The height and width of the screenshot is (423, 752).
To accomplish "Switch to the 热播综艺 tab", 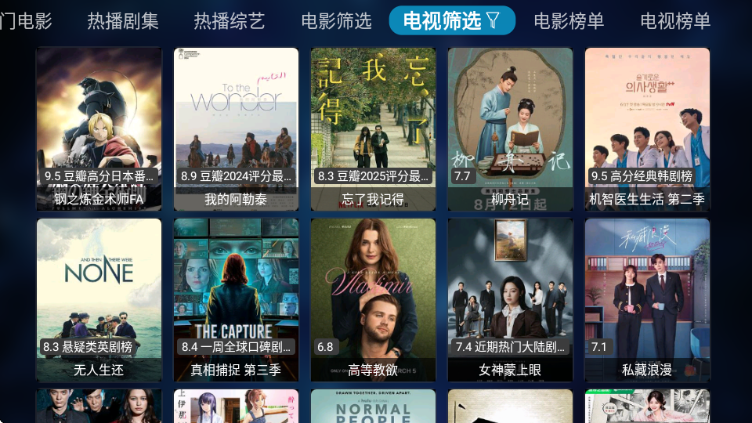I will [x=229, y=20].
